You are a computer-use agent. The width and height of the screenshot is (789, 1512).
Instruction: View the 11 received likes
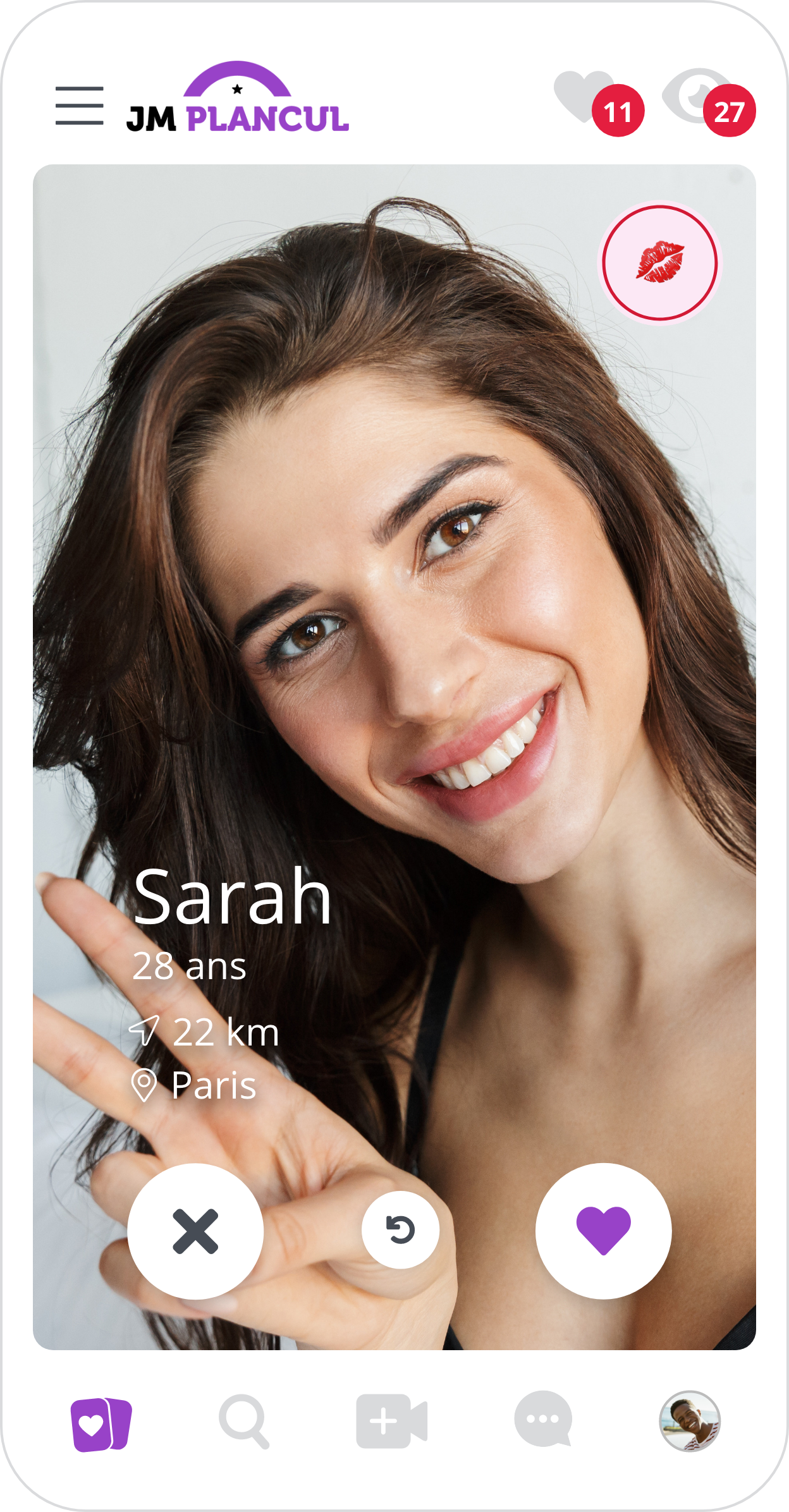pyautogui.click(x=597, y=103)
